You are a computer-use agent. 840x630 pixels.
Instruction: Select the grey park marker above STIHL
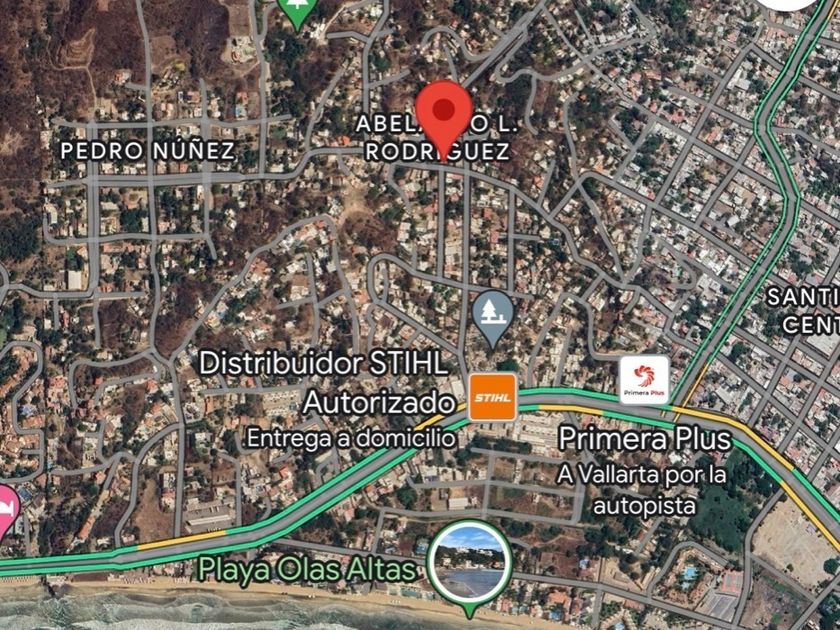[493, 315]
